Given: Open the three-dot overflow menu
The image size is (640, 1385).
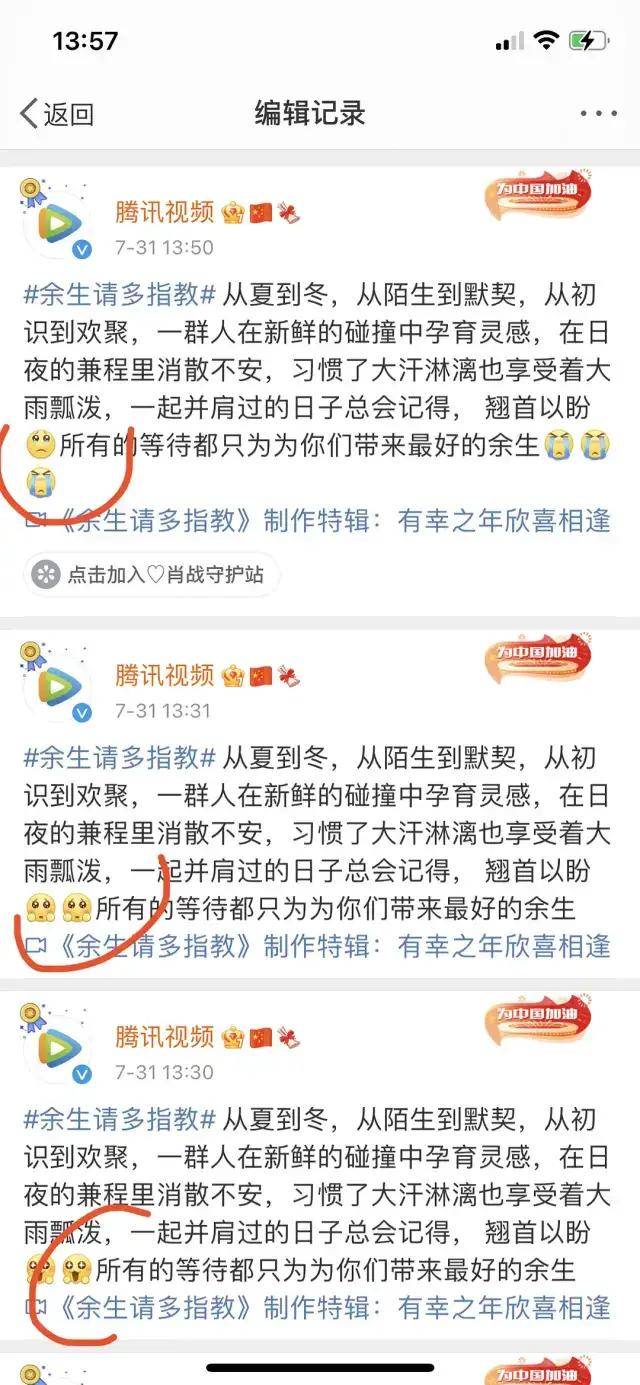Looking at the screenshot, I should point(599,113).
